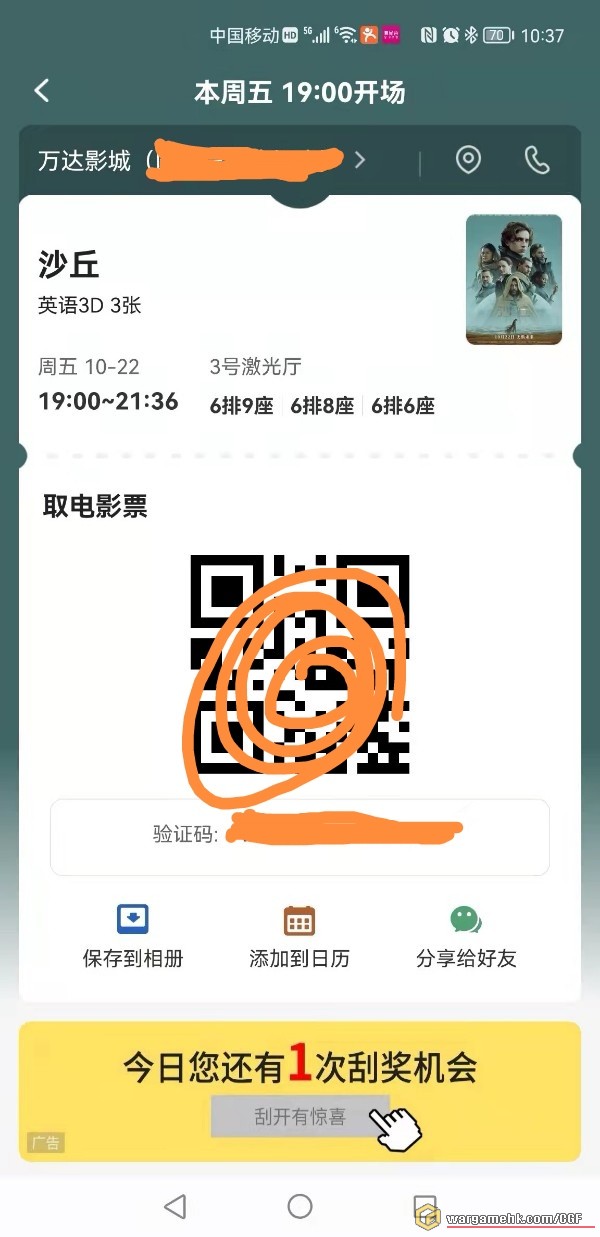Go back using the top-left arrow

41,91
